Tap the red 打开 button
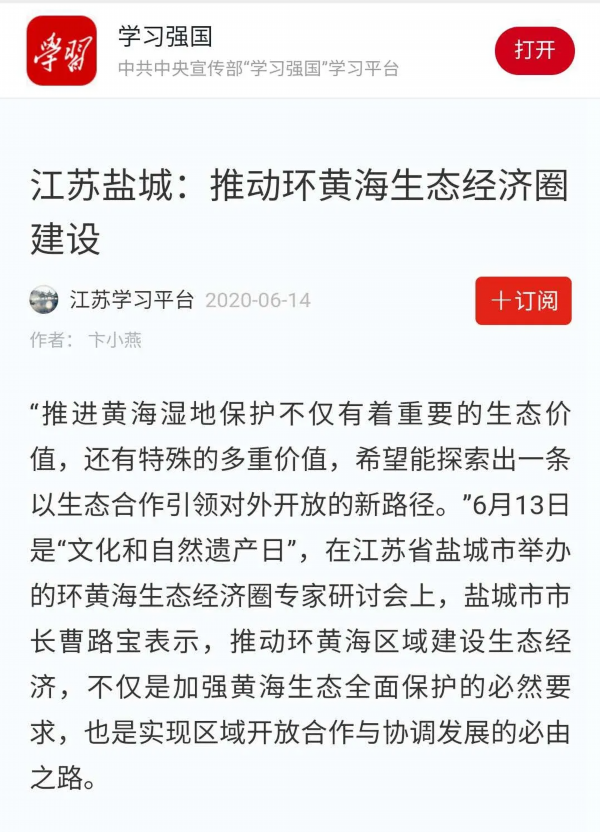Image resolution: width=600 pixels, height=832 pixels. (534, 51)
